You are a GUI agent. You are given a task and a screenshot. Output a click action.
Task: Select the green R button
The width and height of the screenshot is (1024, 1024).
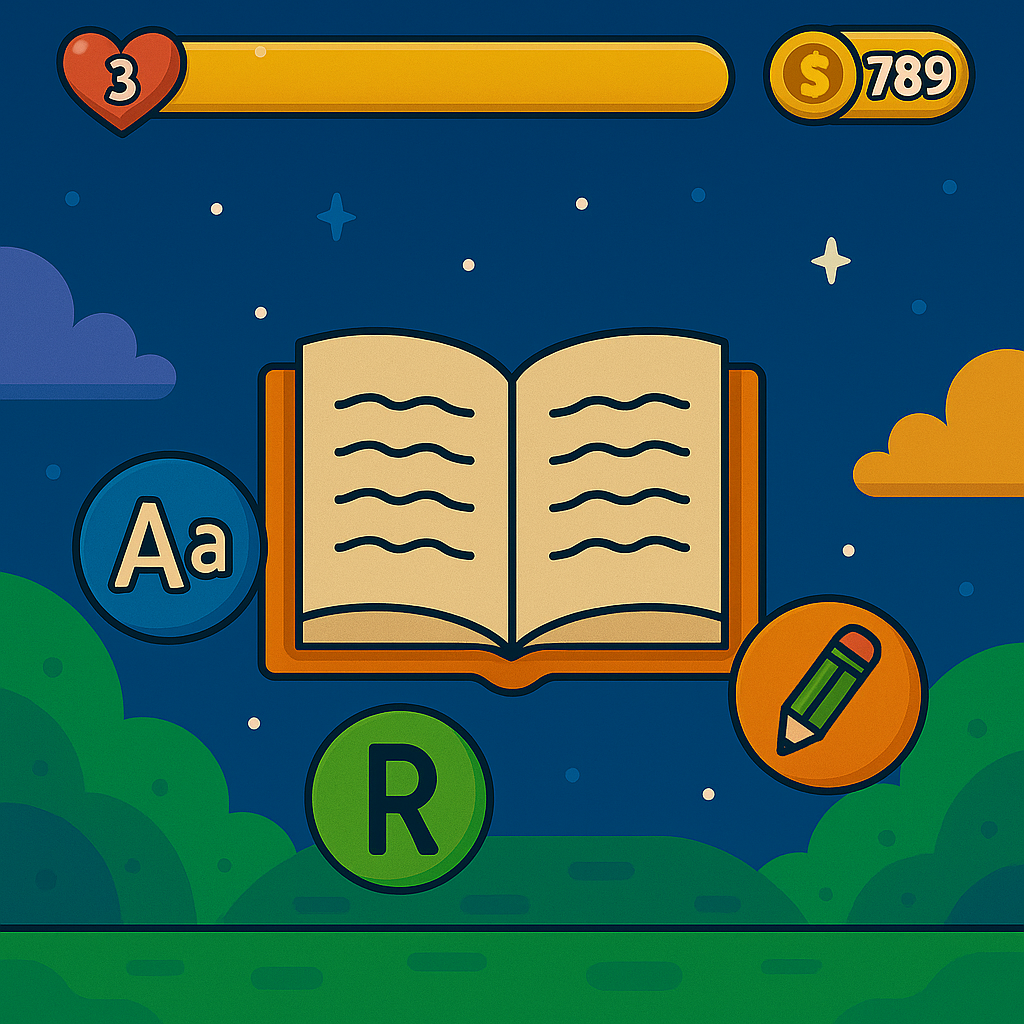(x=398, y=798)
